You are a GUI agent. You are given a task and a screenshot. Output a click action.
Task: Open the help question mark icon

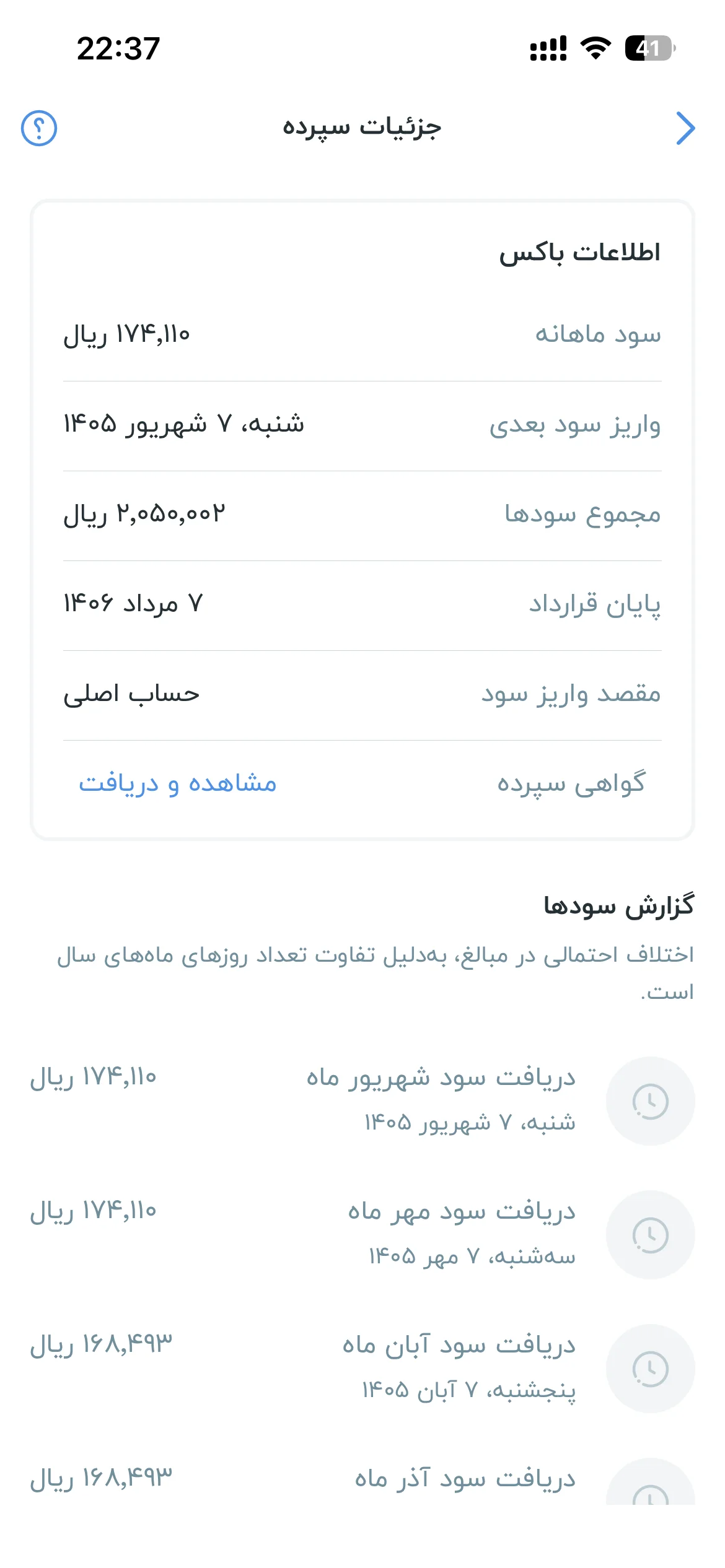(39, 128)
